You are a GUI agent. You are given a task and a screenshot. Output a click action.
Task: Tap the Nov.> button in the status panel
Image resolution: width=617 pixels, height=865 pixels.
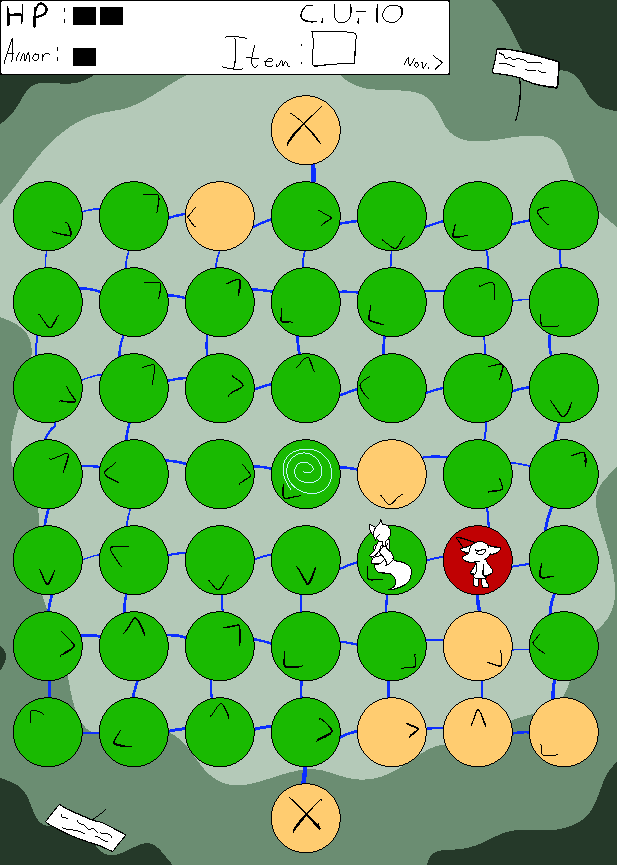(423, 62)
